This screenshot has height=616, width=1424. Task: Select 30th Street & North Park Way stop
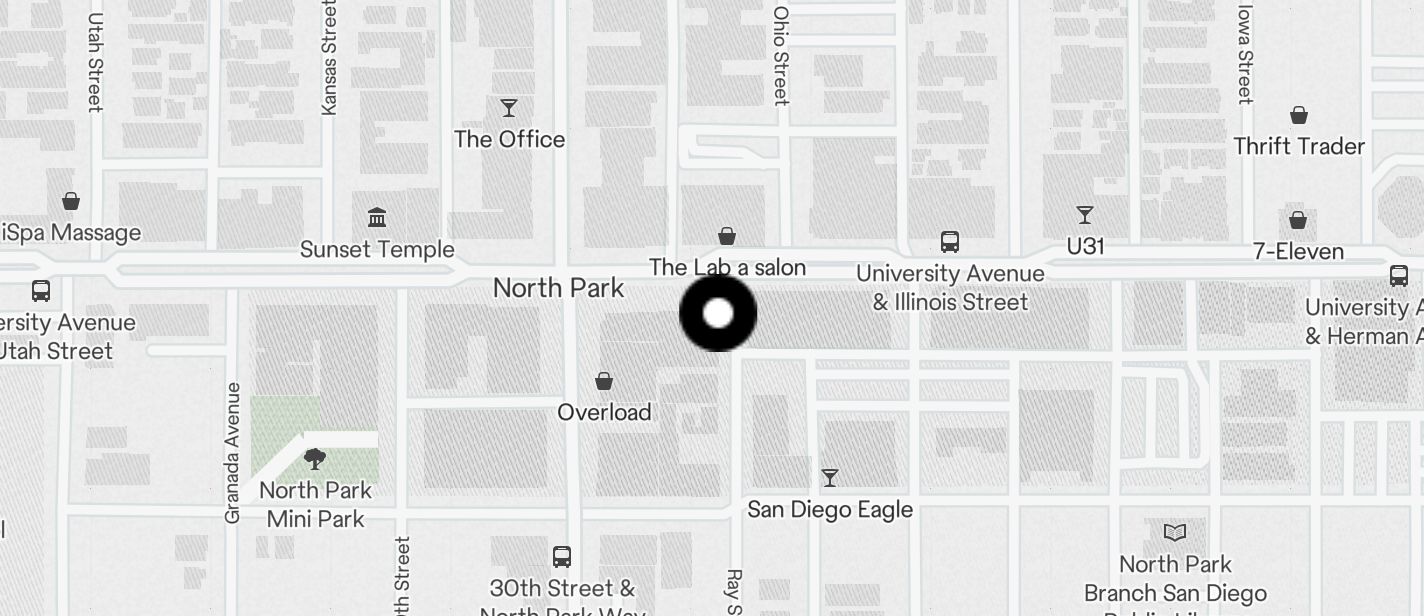562,556
